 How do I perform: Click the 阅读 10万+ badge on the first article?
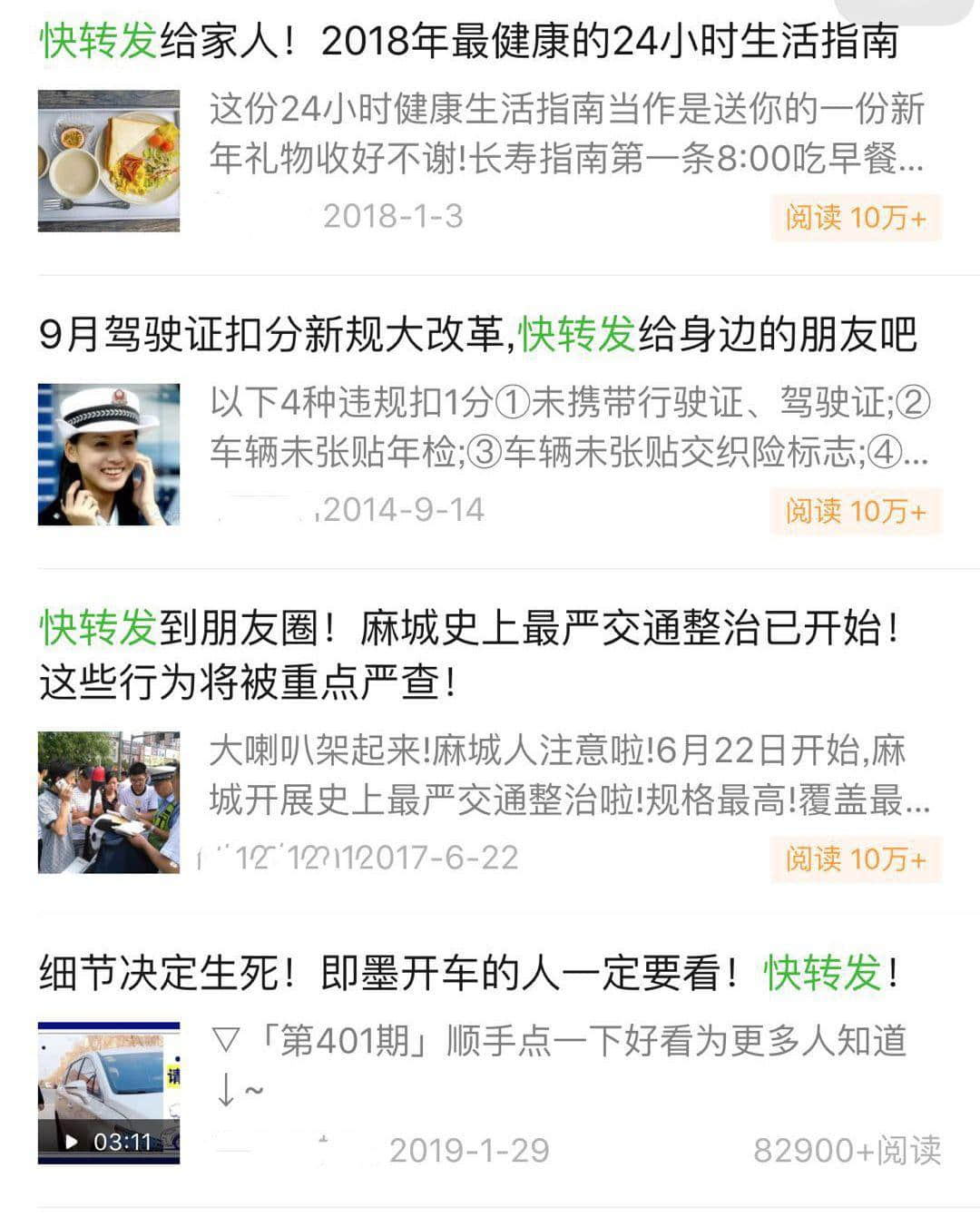tap(857, 216)
